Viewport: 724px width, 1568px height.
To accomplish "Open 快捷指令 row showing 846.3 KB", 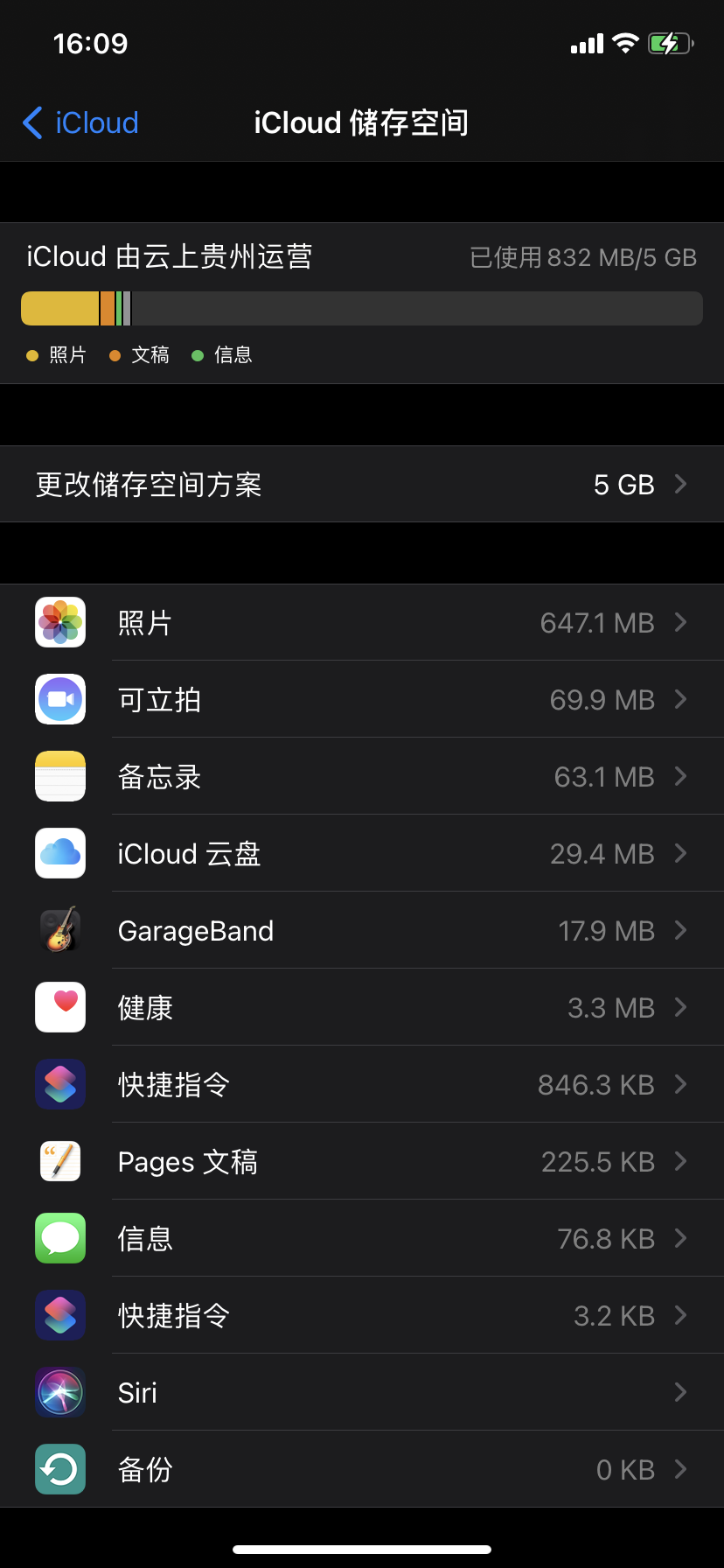I will pos(362,1085).
